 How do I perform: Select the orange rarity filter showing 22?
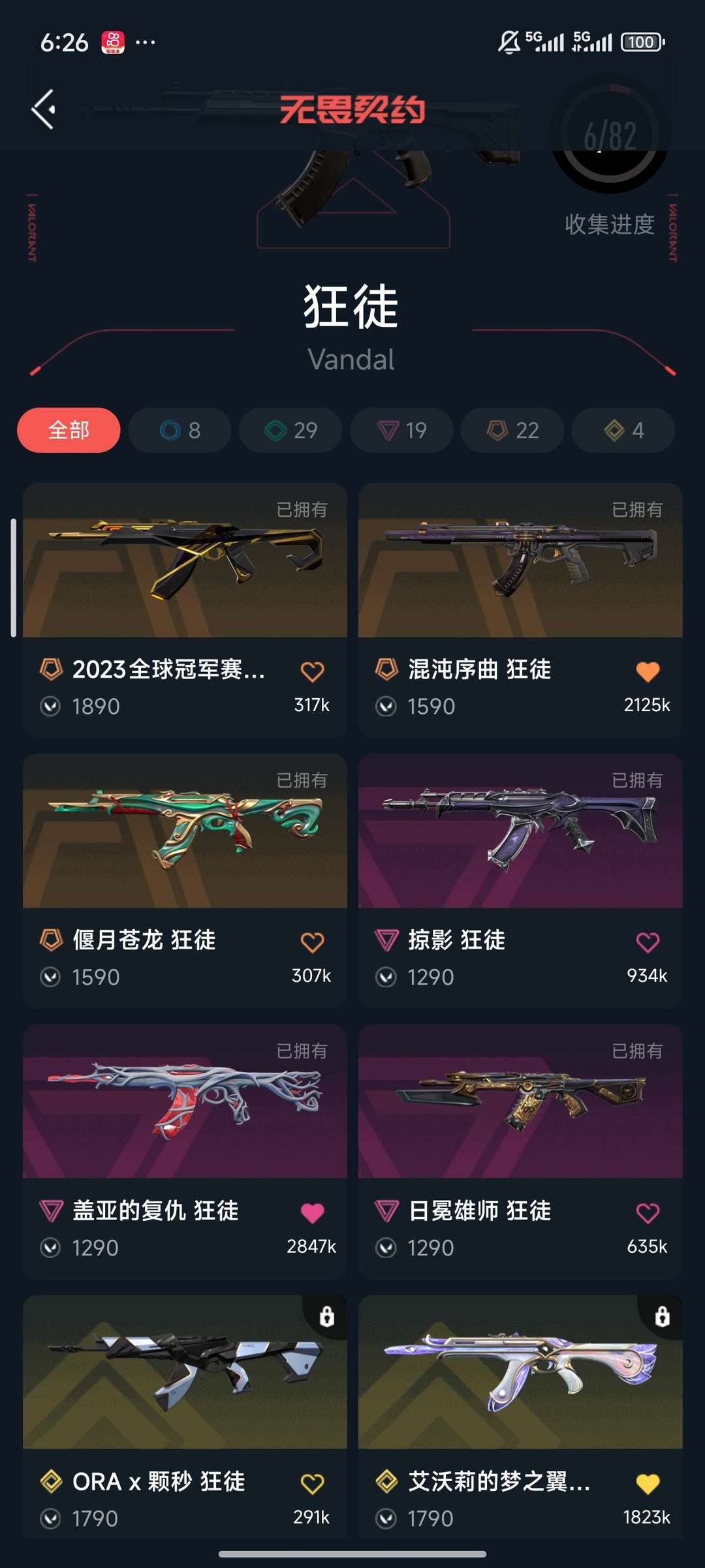512,430
